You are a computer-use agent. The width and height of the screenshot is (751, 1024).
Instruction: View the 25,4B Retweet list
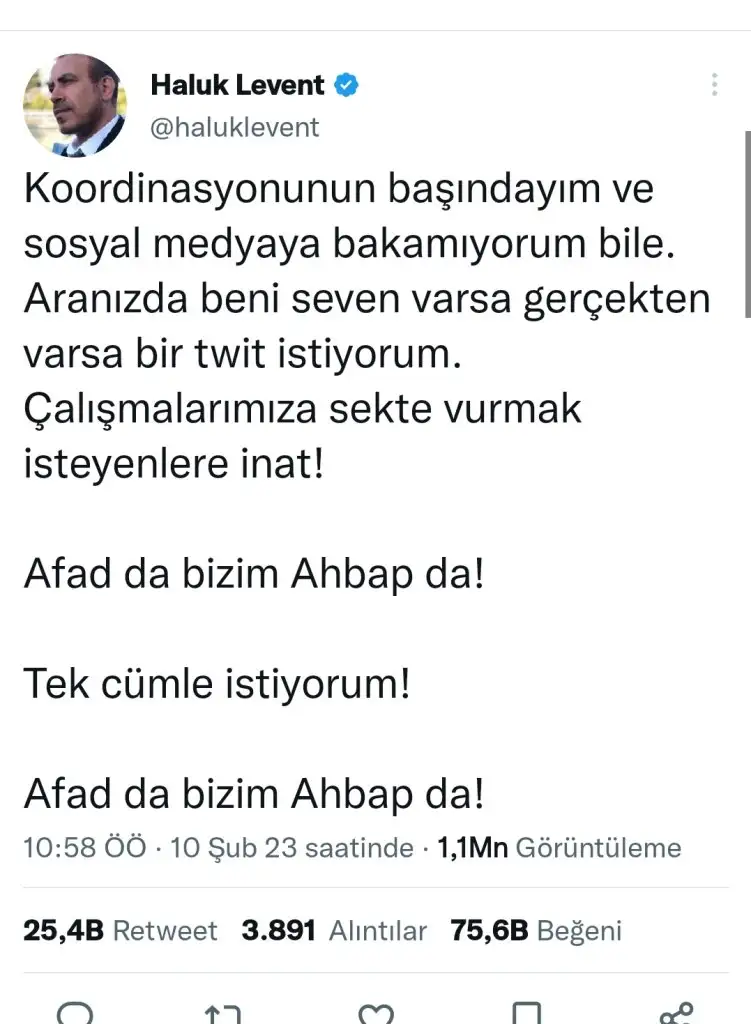(120, 931)
